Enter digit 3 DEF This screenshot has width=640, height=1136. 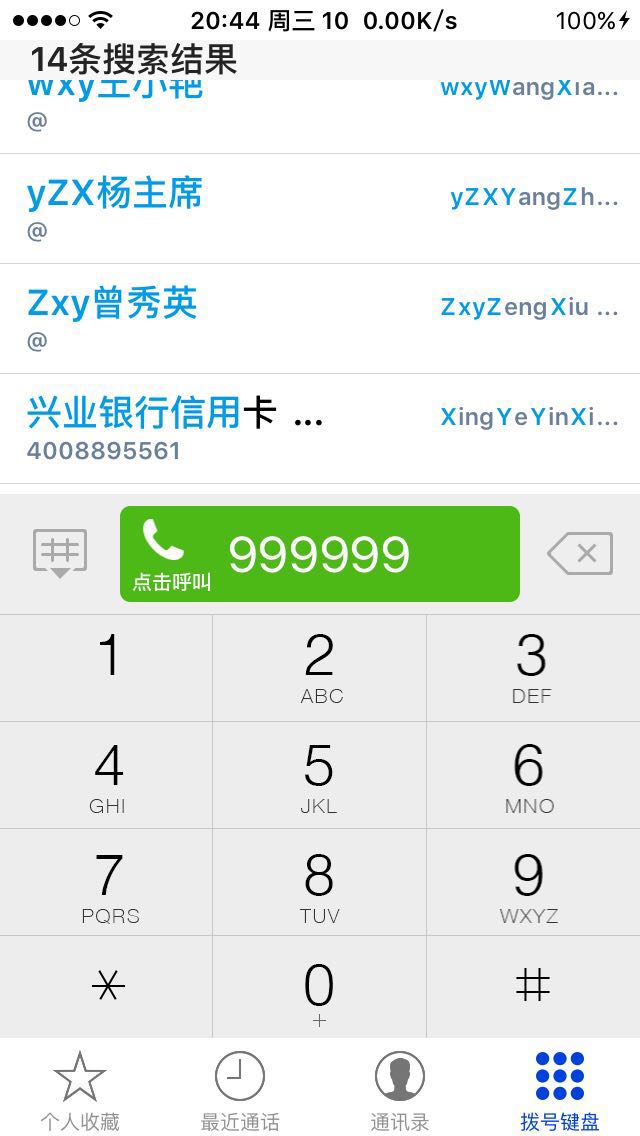[x=532, y=667]
